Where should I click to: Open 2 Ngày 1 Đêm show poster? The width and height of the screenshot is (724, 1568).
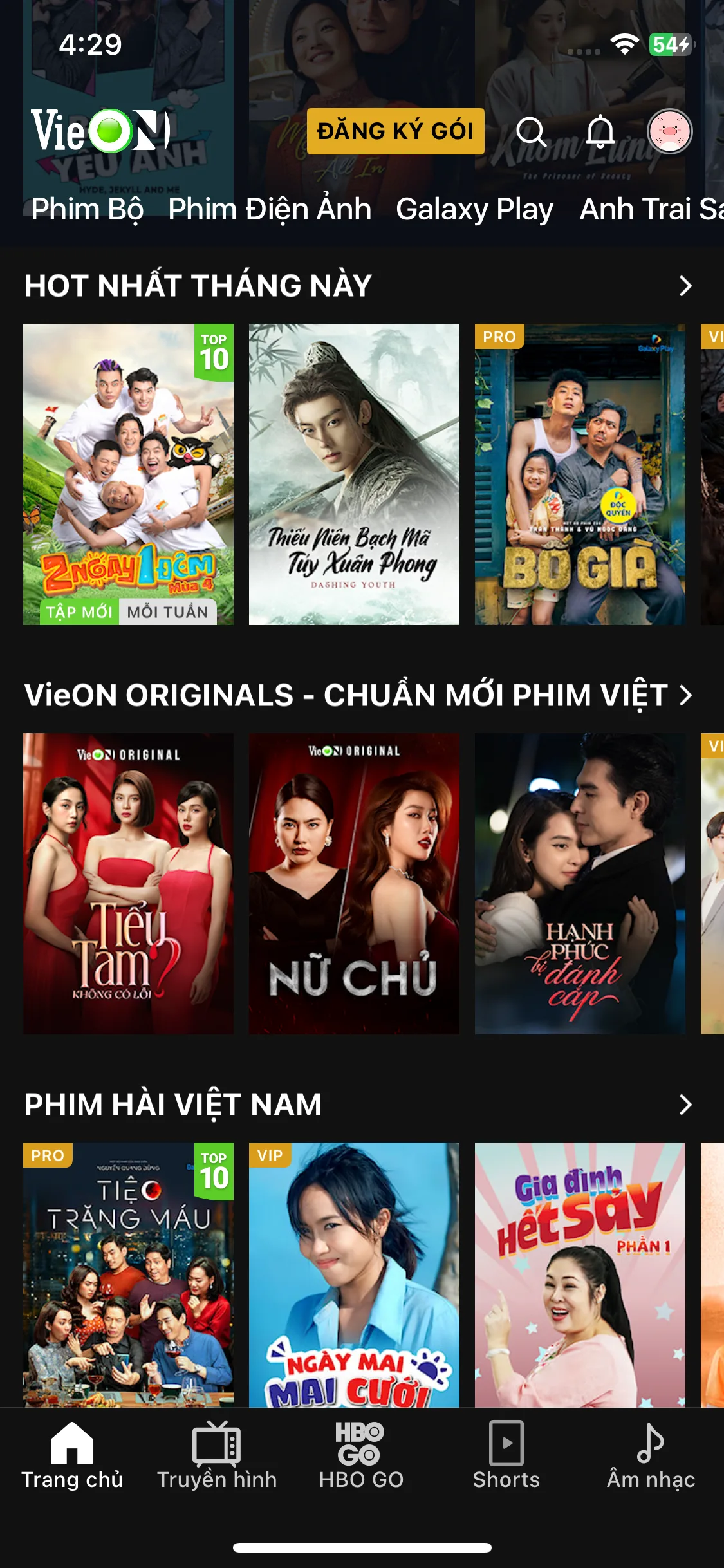128,474
